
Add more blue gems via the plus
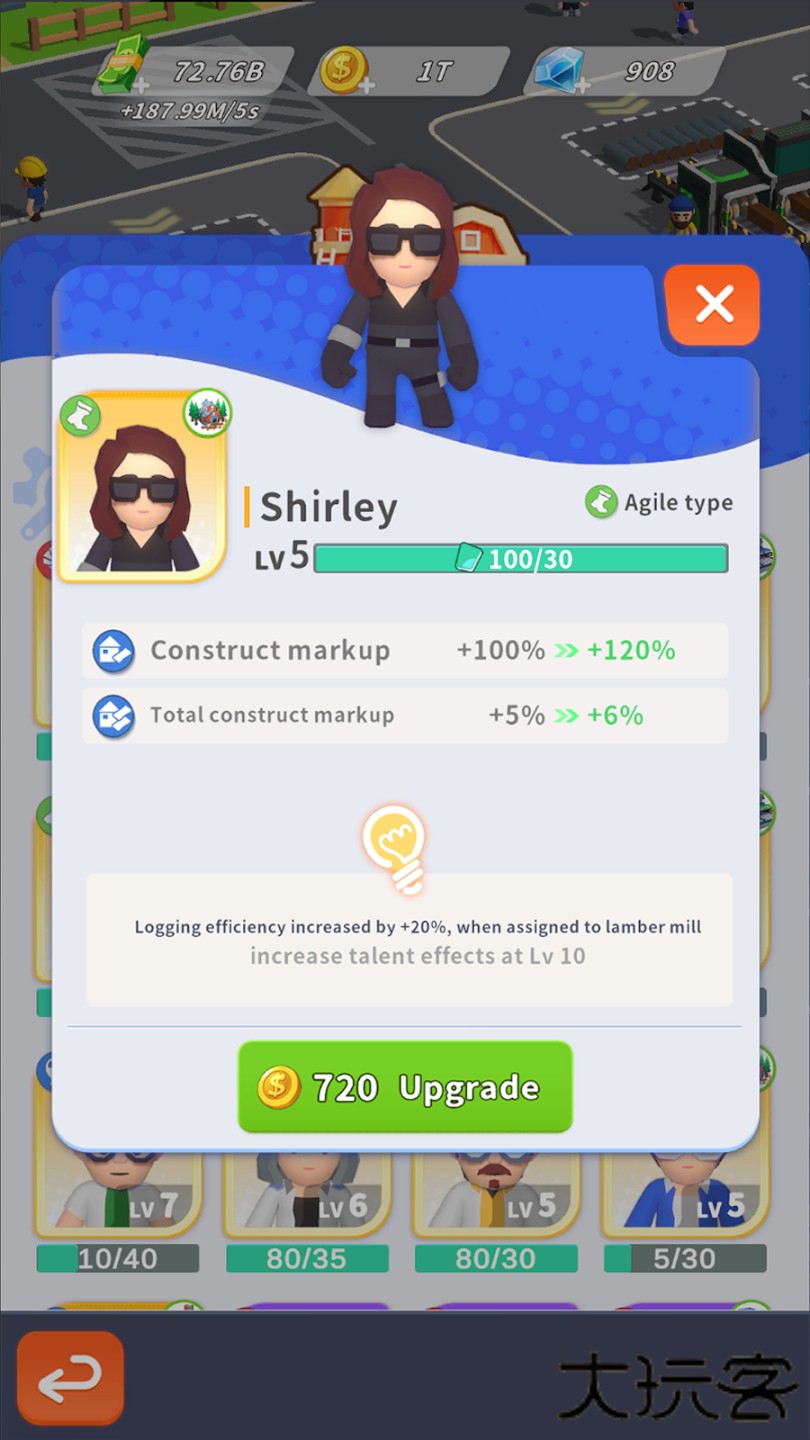coord(580,86)
